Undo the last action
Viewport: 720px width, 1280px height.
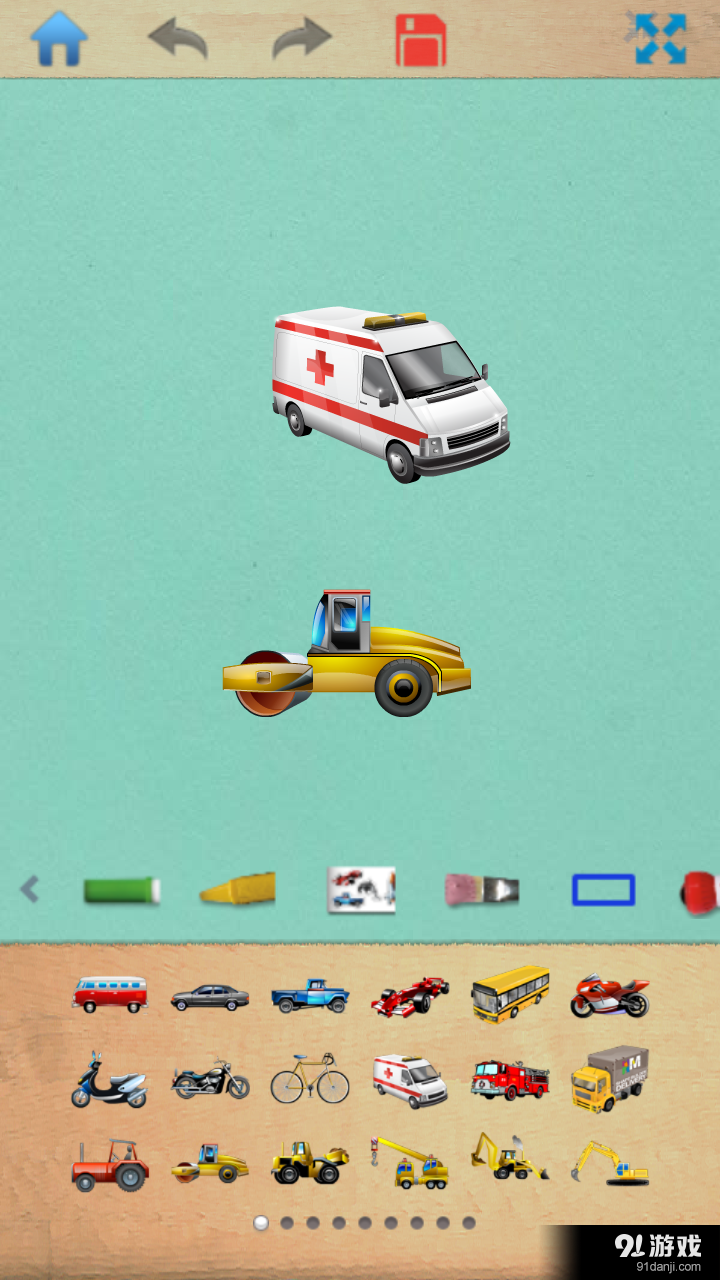[x=178, y=39]
